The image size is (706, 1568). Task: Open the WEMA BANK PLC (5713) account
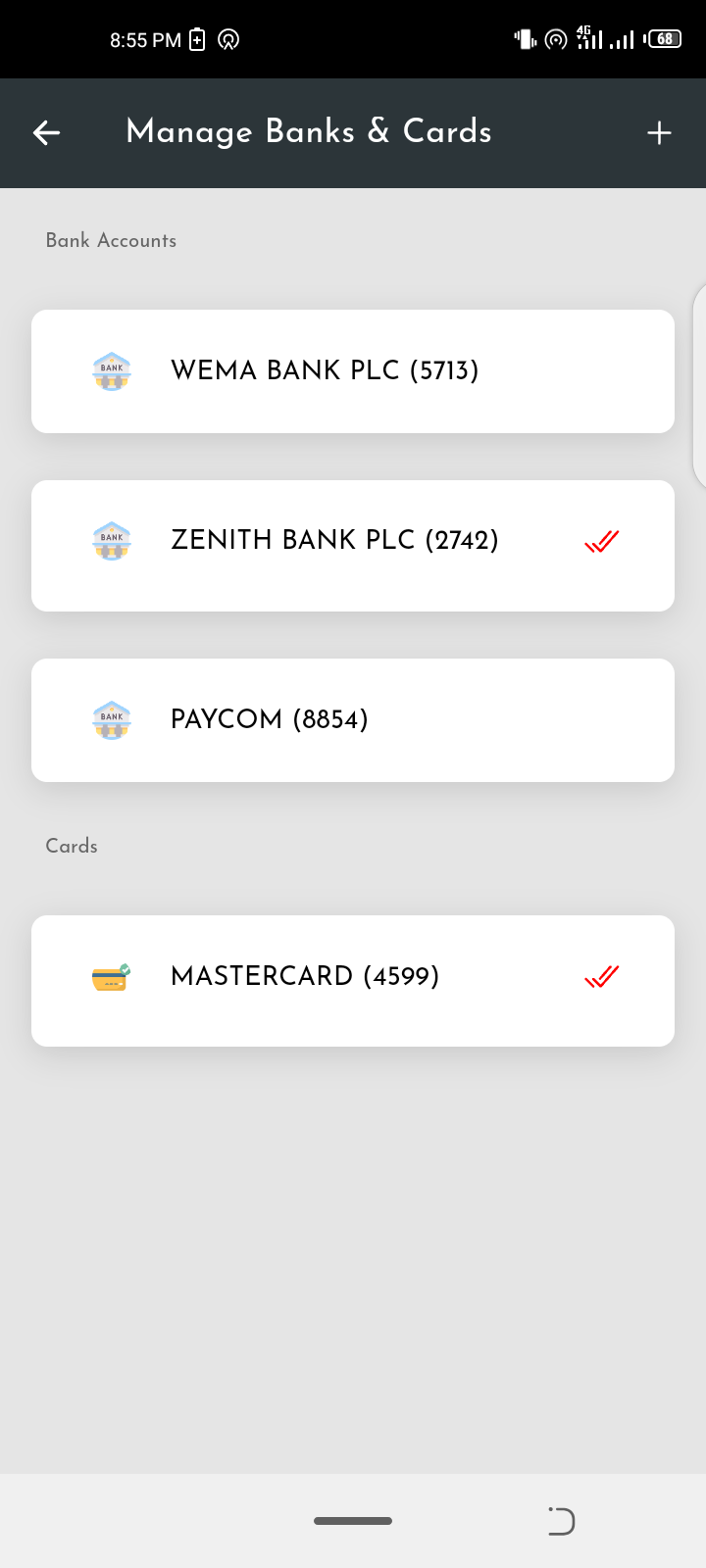tap(353, 371)
